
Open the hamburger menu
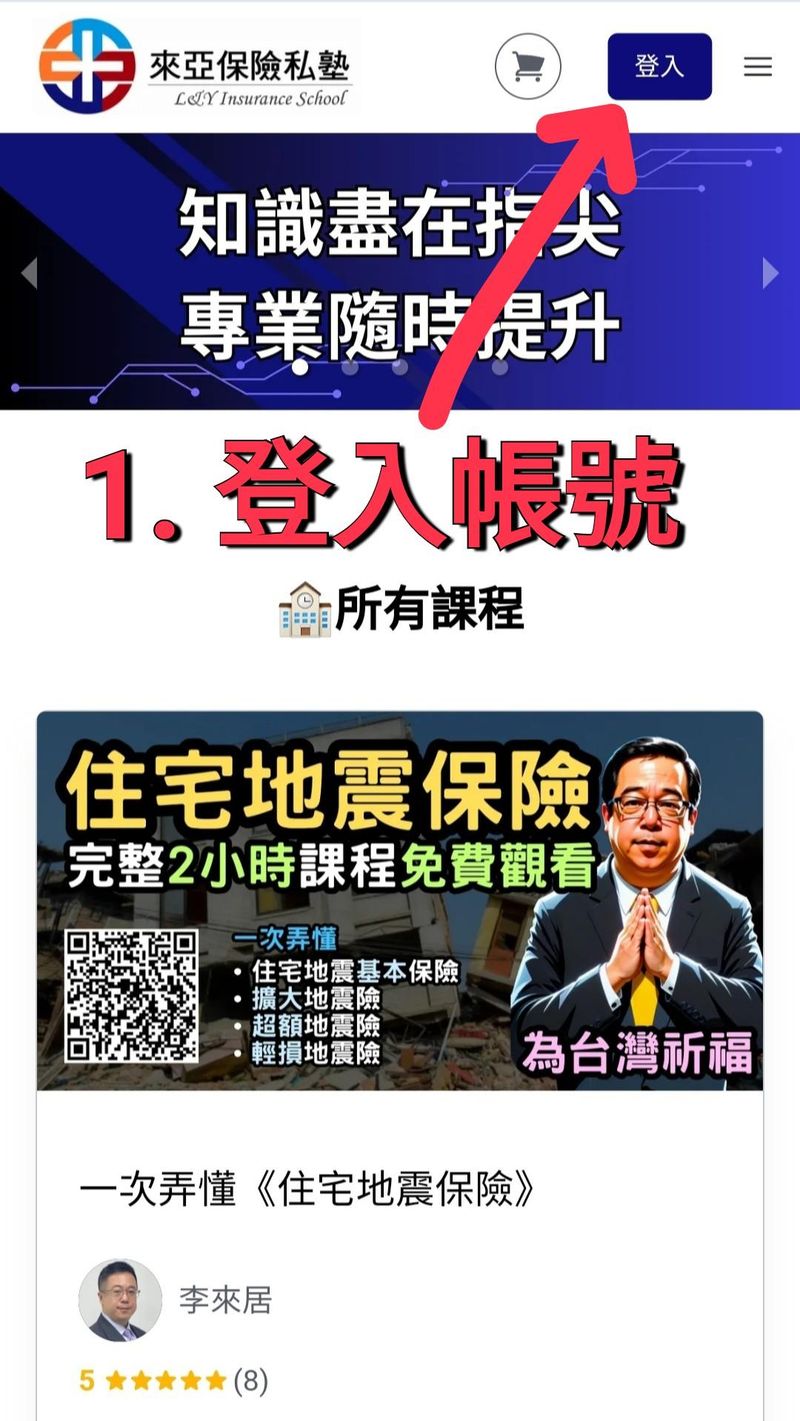tap(758, 67)
